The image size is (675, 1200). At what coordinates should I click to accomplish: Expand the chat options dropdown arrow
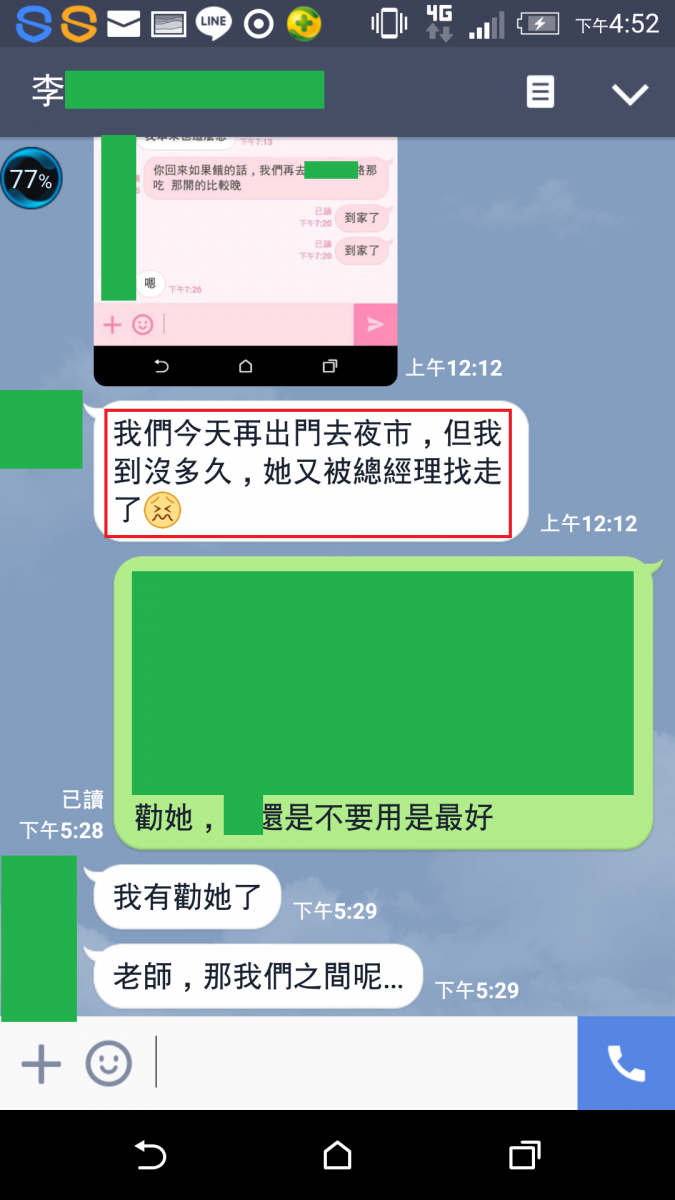630,94
